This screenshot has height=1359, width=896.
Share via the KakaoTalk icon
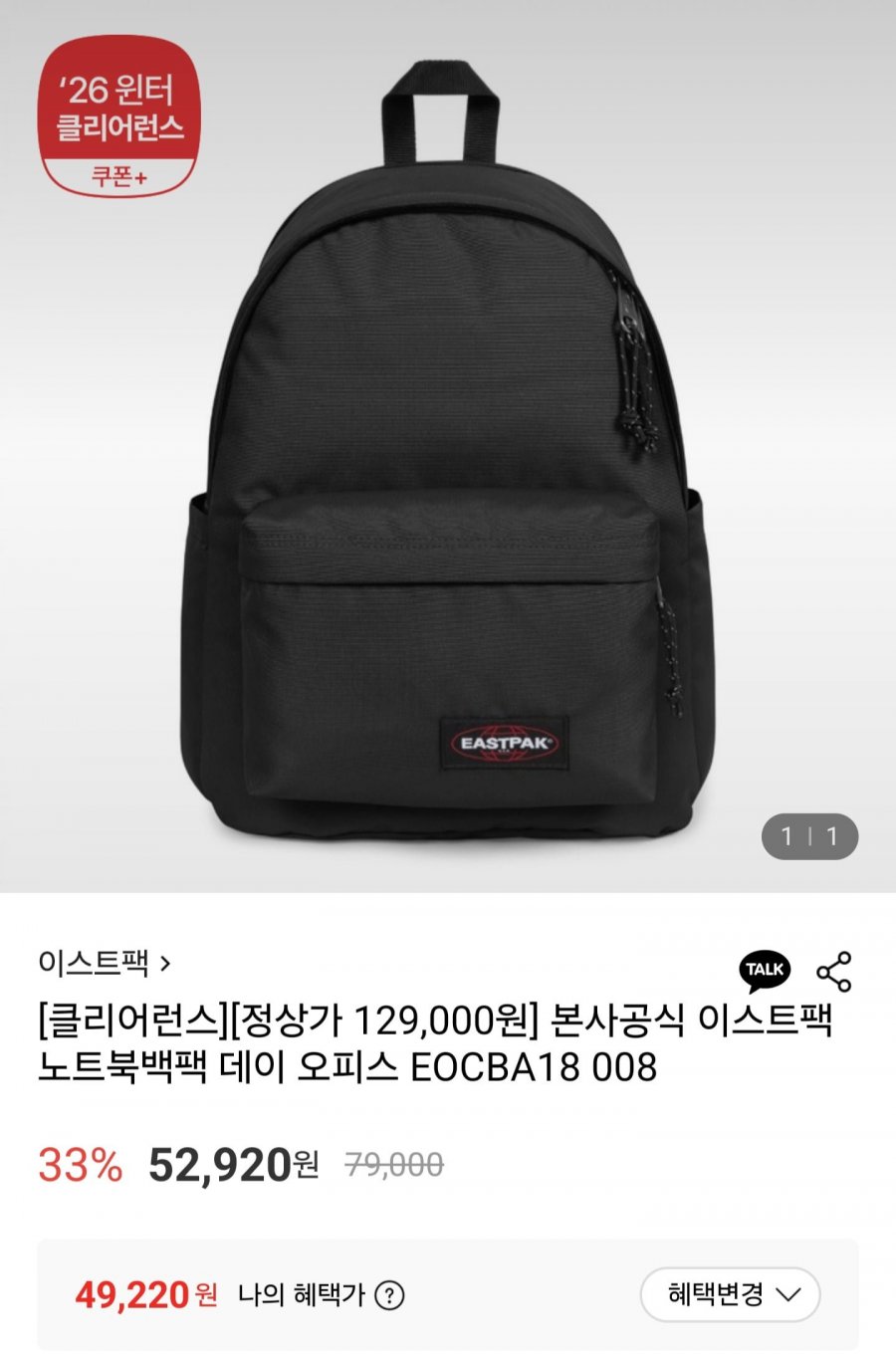pos(764,971)
